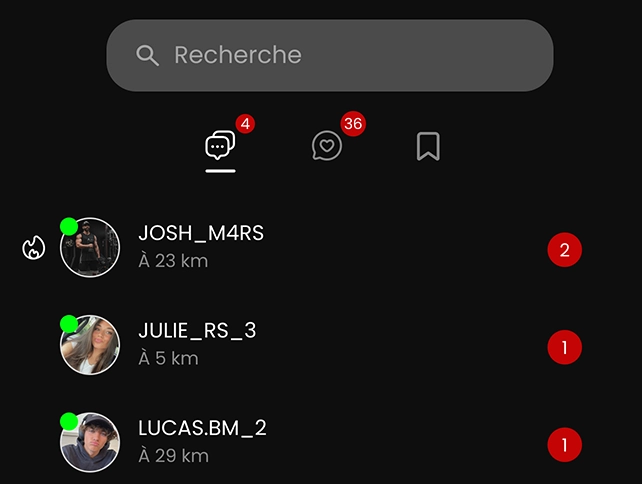Switch to the messages tab

(220, 147)
